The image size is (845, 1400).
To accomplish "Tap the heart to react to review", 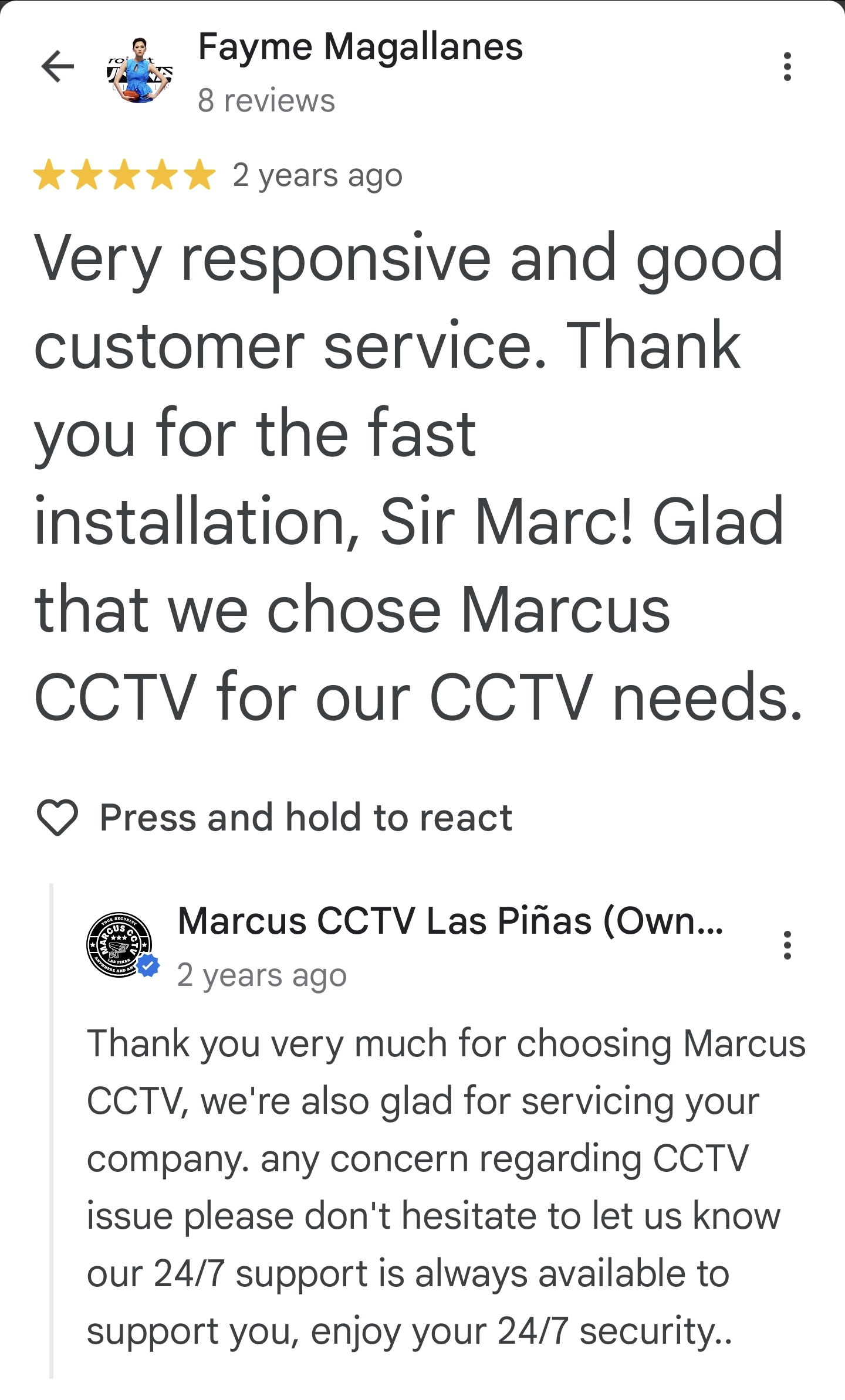I will (57, 817).
